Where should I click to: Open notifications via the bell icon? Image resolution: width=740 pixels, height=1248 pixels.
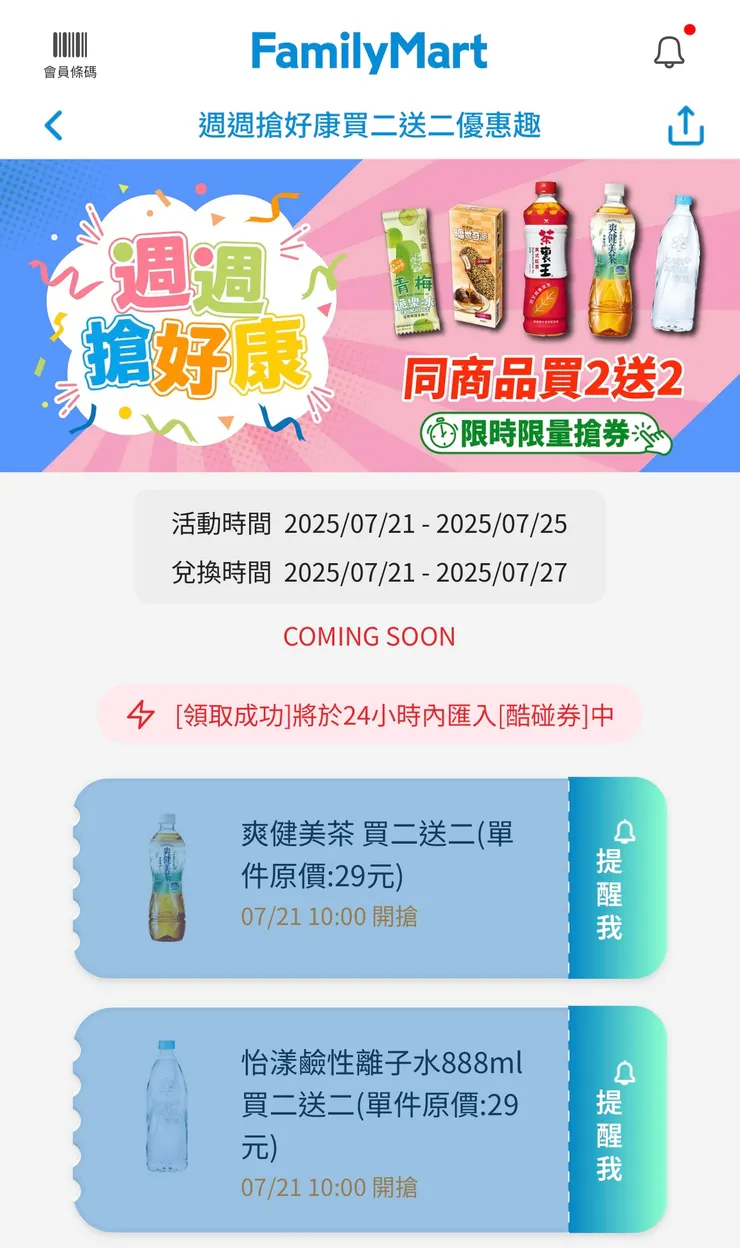[669, 51]
